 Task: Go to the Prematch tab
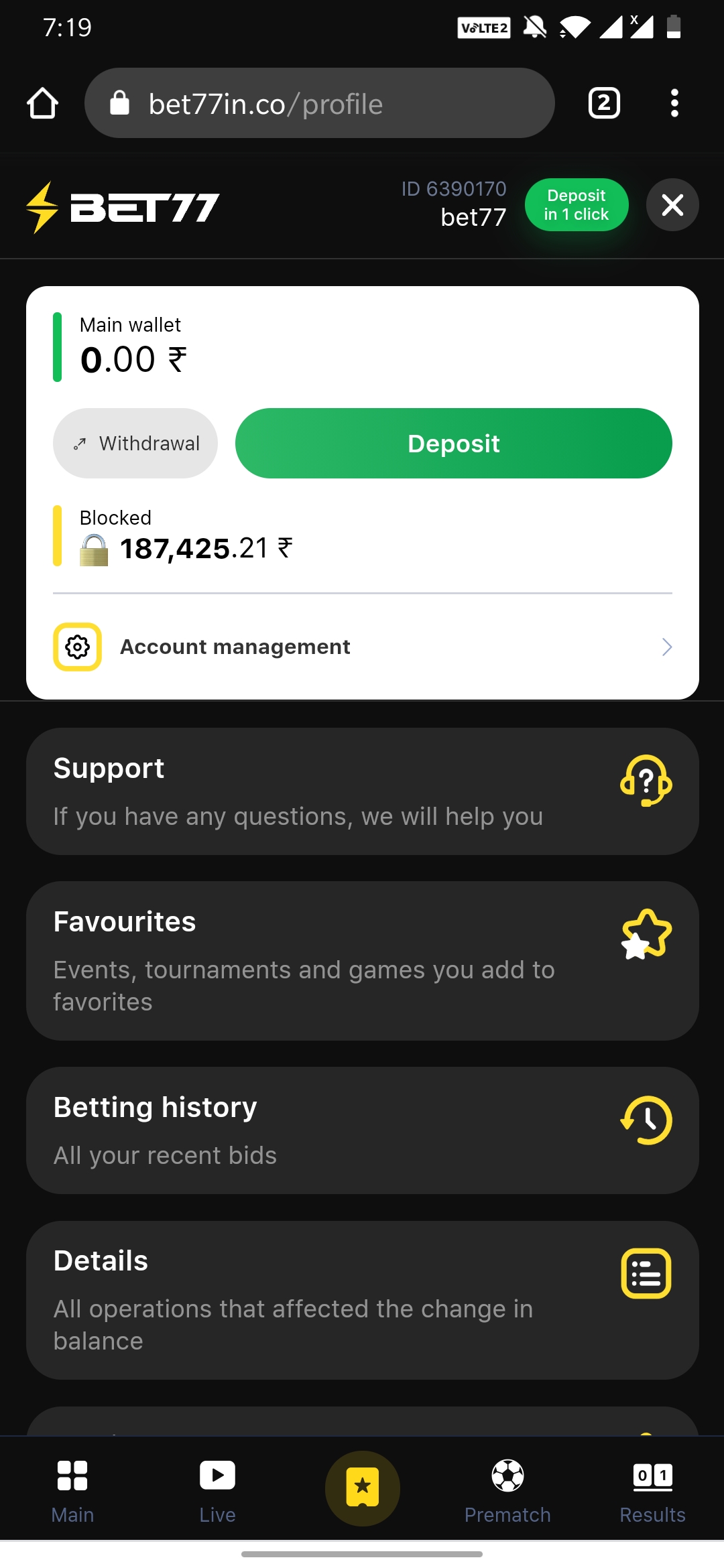tap(507, 1489)
